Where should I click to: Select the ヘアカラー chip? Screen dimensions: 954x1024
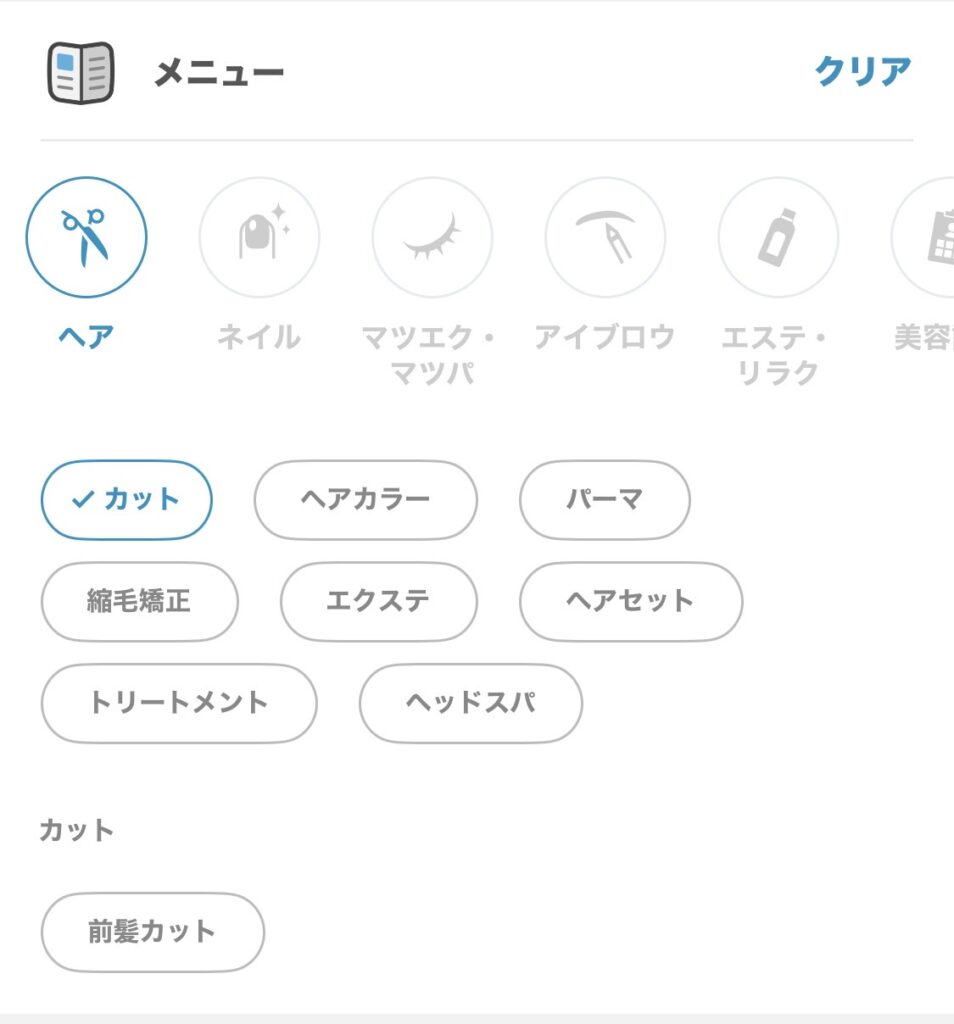coord(365,500)
